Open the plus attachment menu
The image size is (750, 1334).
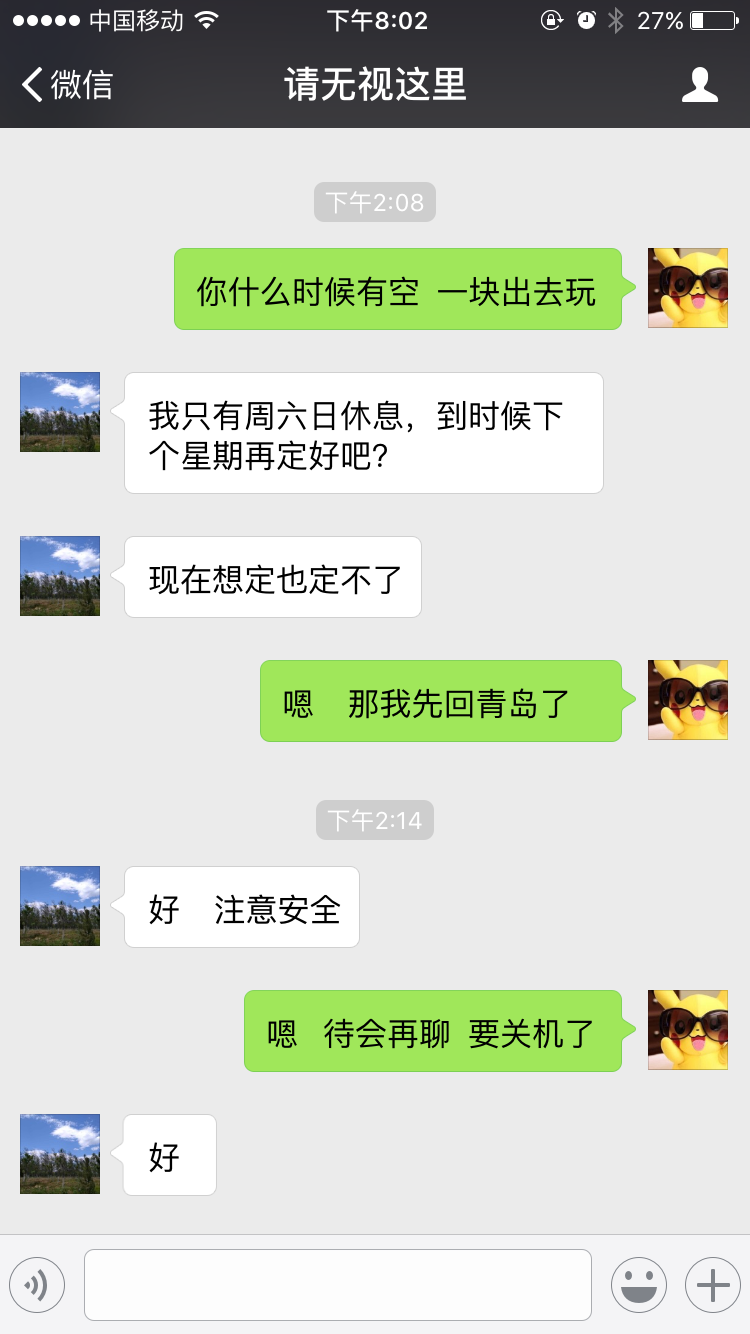click(712, 1285)
